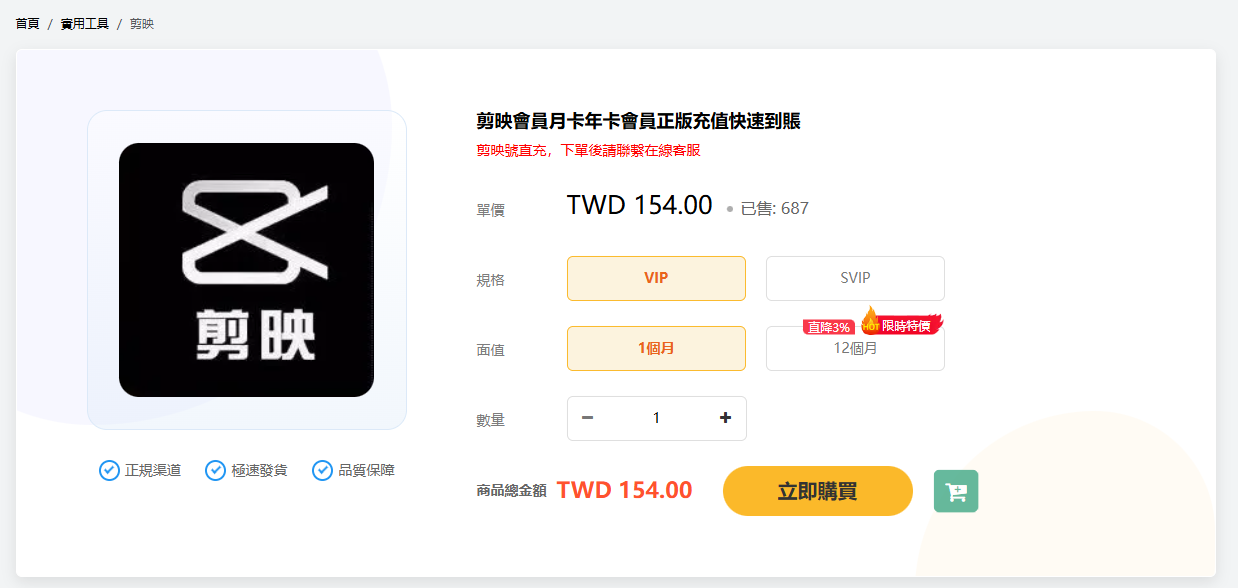Decrease quantity with the minus button
This screenshot has height=588, width=1238.
(587, 418)
